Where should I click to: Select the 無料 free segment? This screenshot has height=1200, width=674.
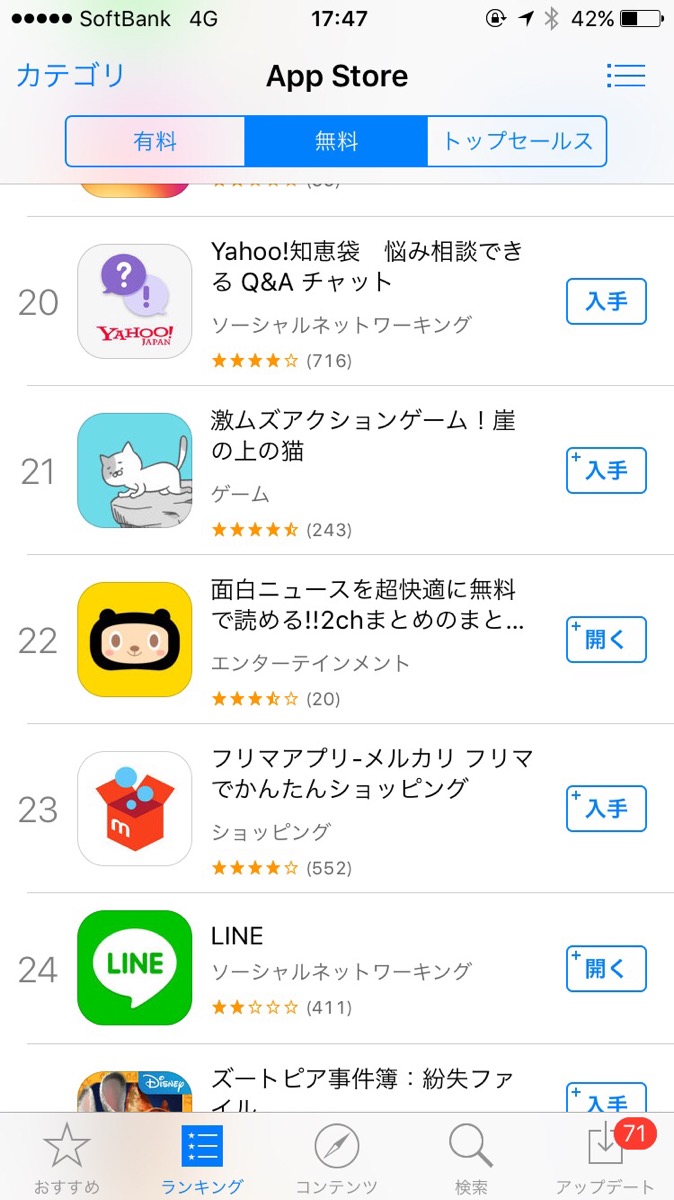pyautogui.click(x=336, y=141)
